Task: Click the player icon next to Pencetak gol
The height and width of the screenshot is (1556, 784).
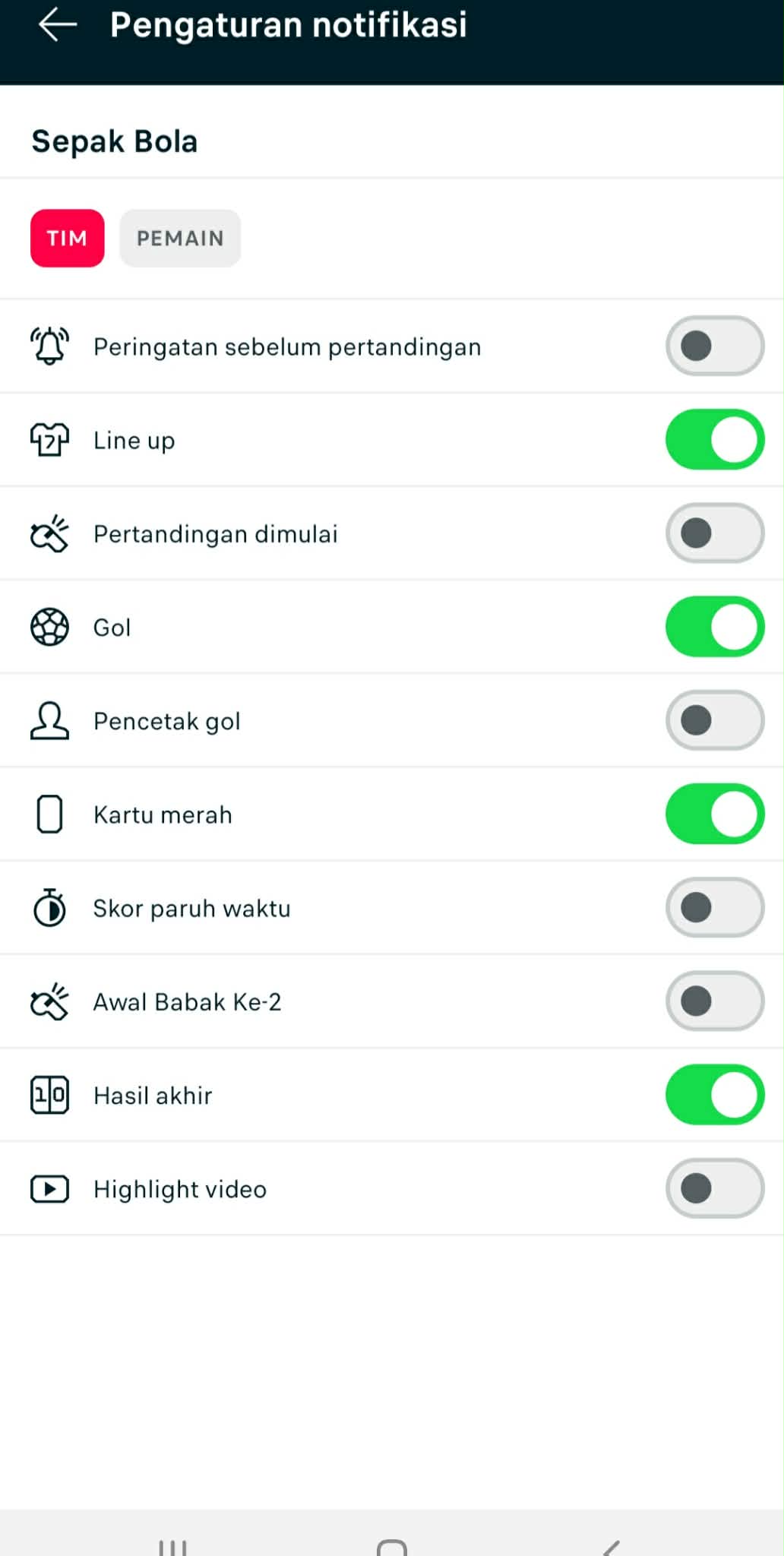Action: tap(50, 720)
